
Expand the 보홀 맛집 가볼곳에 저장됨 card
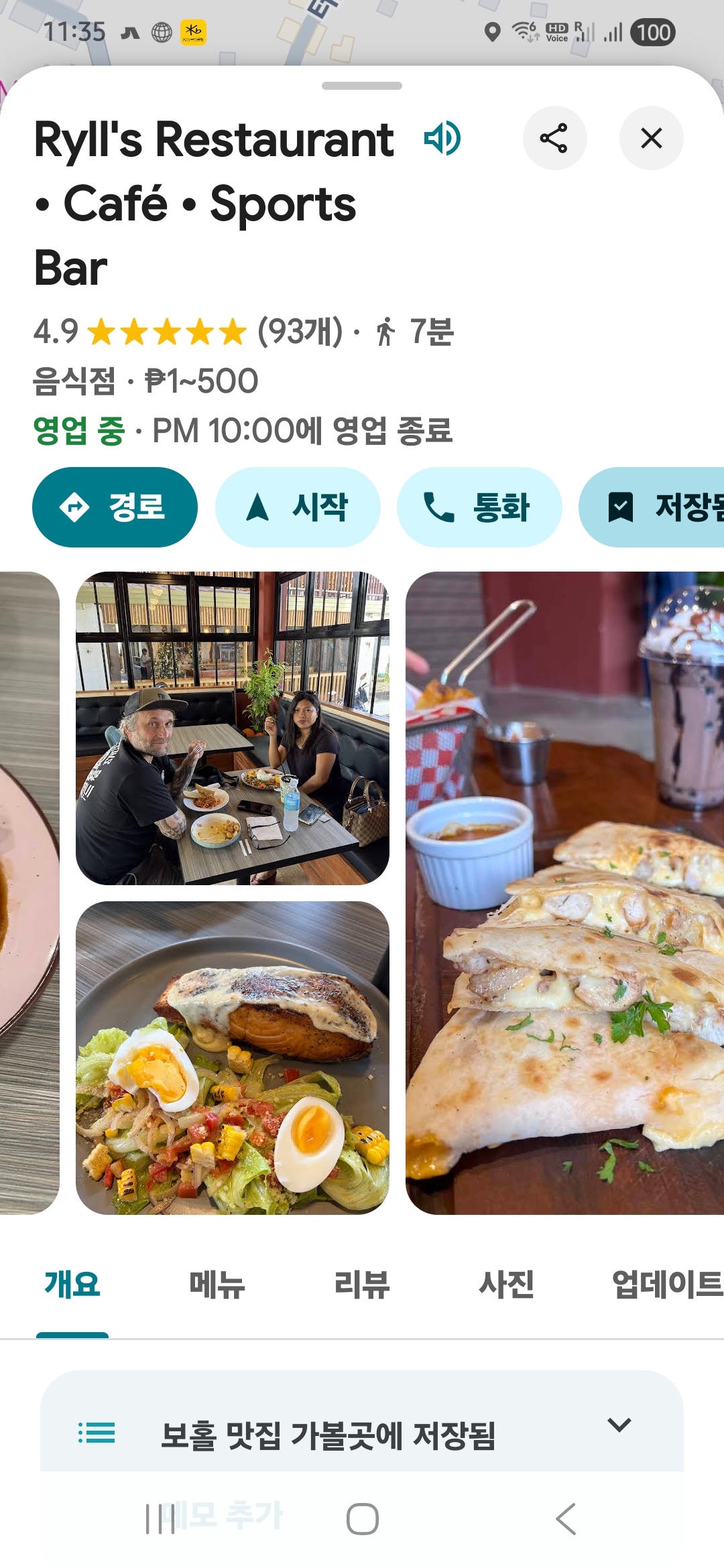tap(619, 1425)
